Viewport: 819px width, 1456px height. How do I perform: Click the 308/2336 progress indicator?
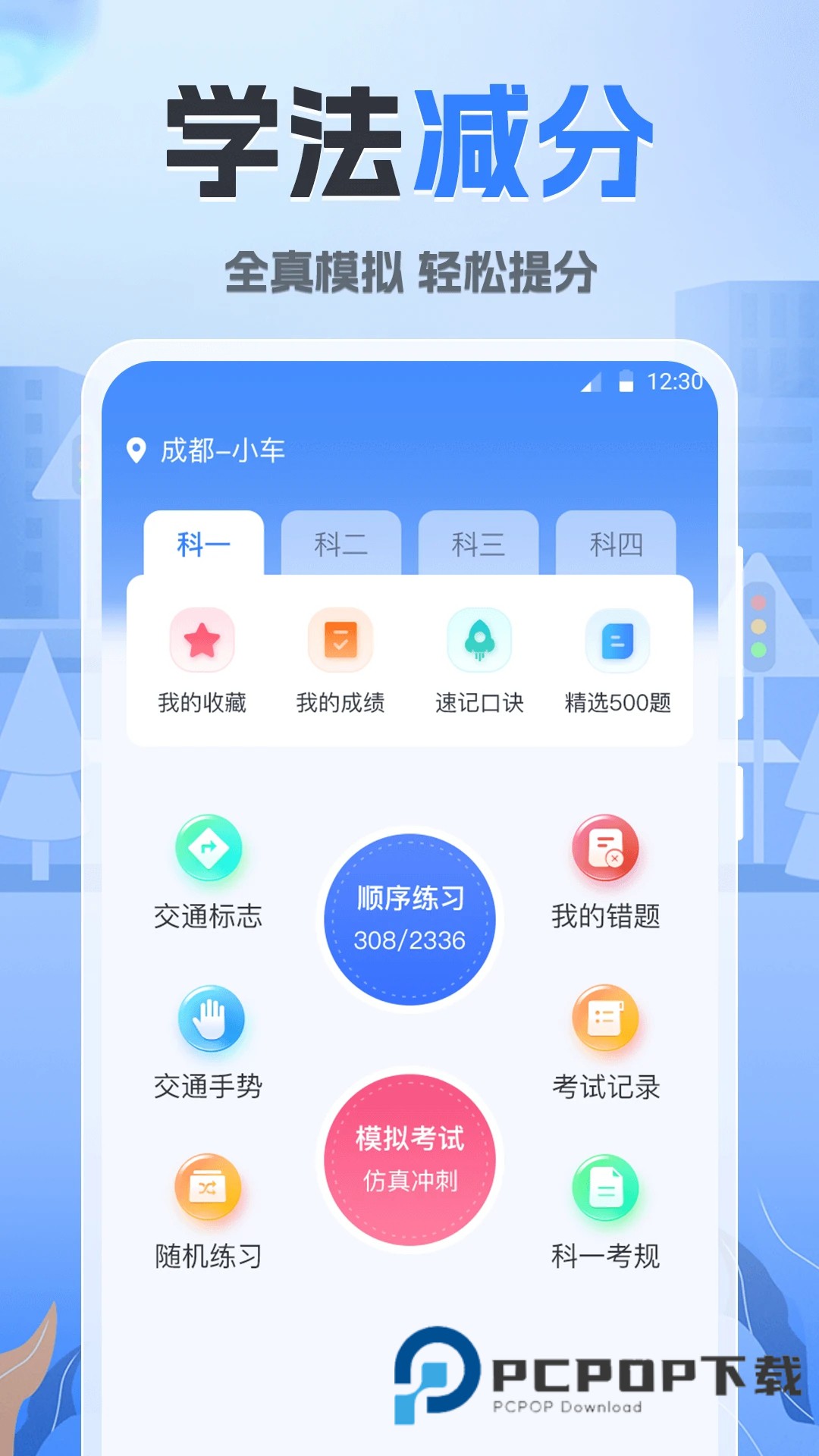pyautogui.click(x=409, y=940)
